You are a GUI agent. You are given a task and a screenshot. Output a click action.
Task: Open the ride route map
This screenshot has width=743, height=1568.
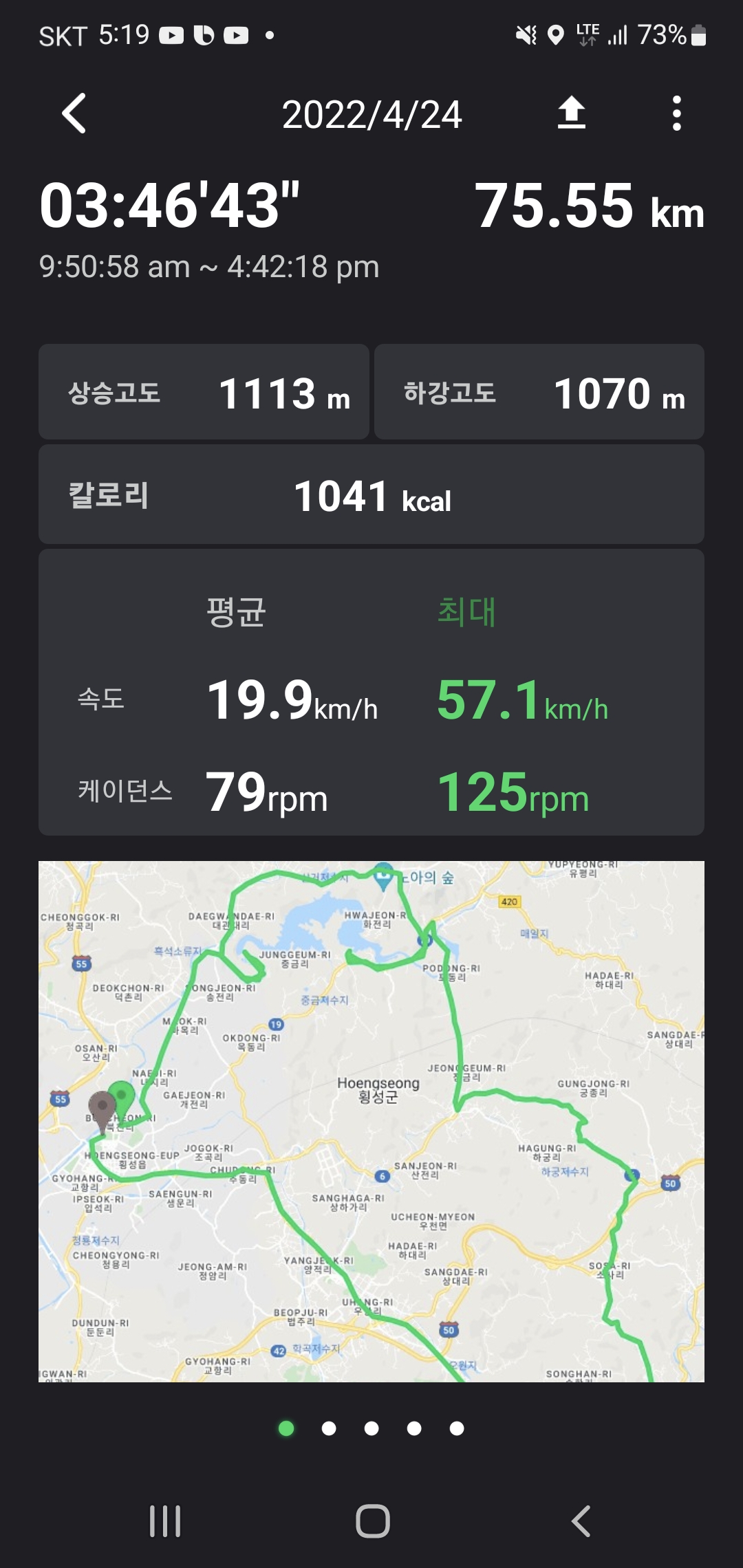pos(371,1121)
